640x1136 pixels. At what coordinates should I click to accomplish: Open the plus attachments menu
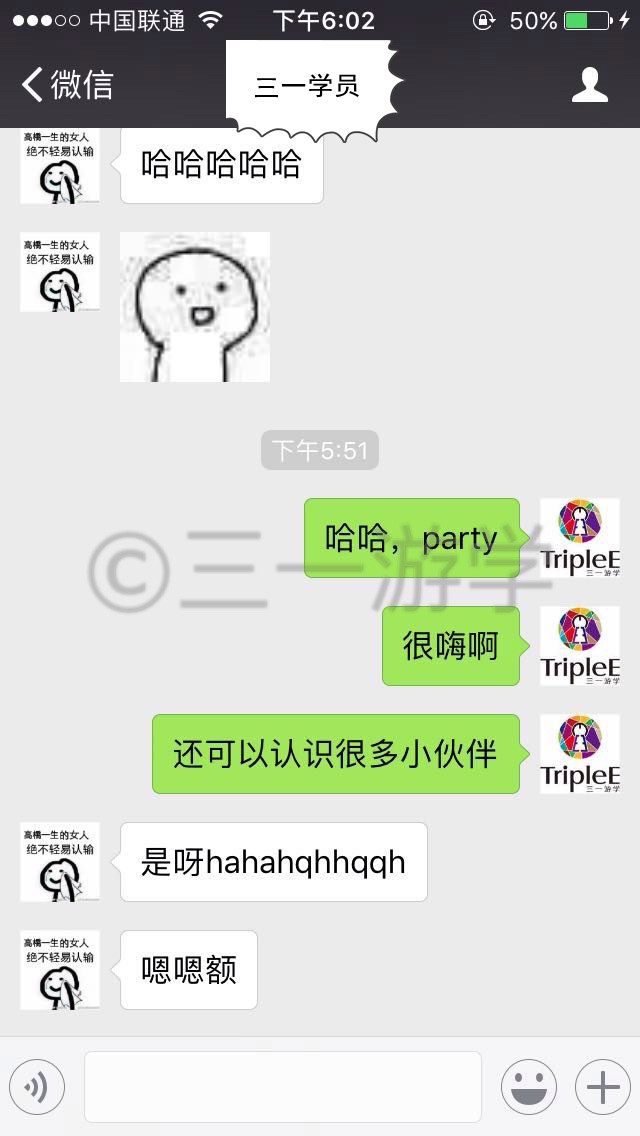(x=603, y=1087)
